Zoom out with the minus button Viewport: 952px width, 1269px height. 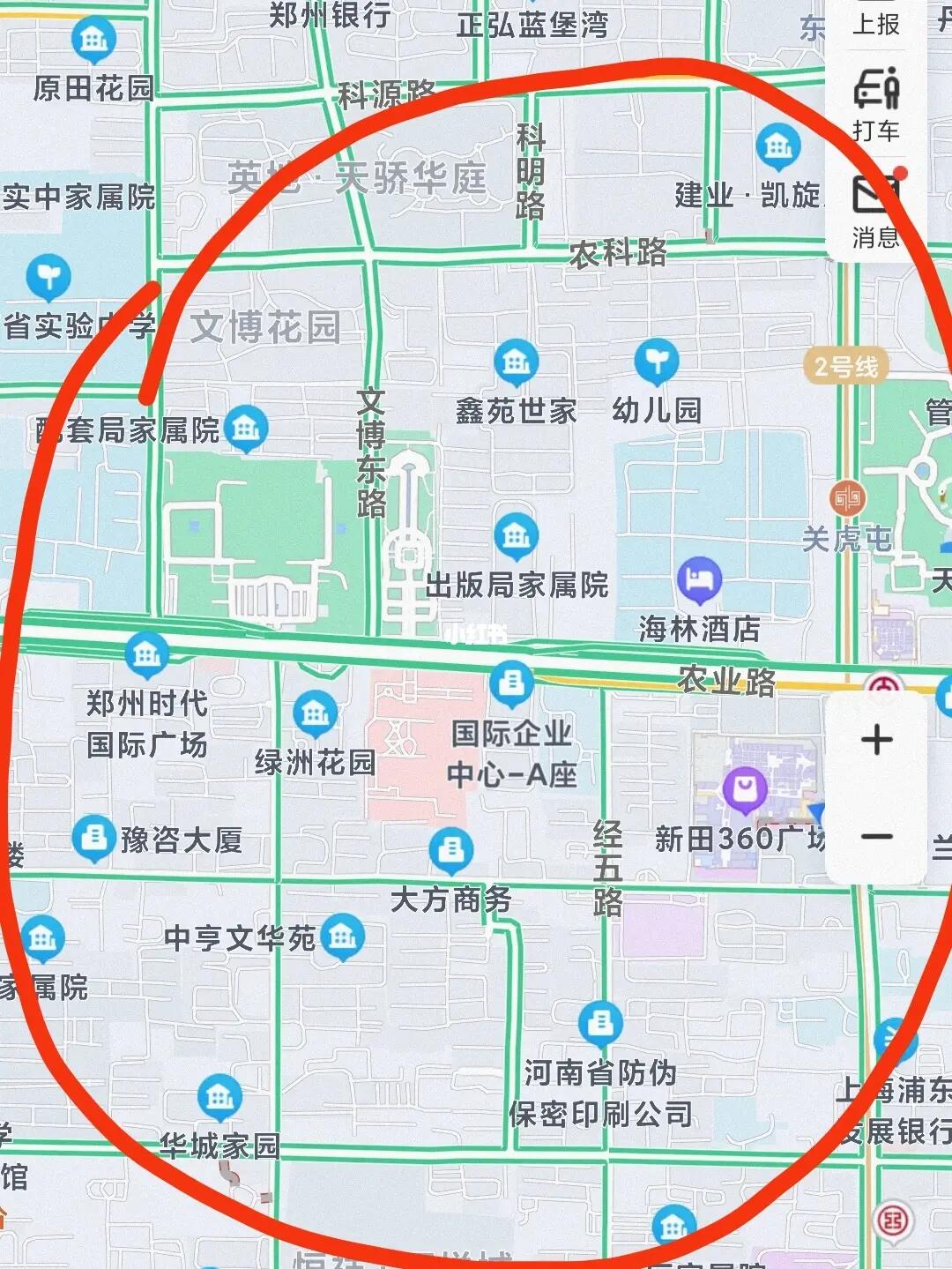(x=876, y=836)
